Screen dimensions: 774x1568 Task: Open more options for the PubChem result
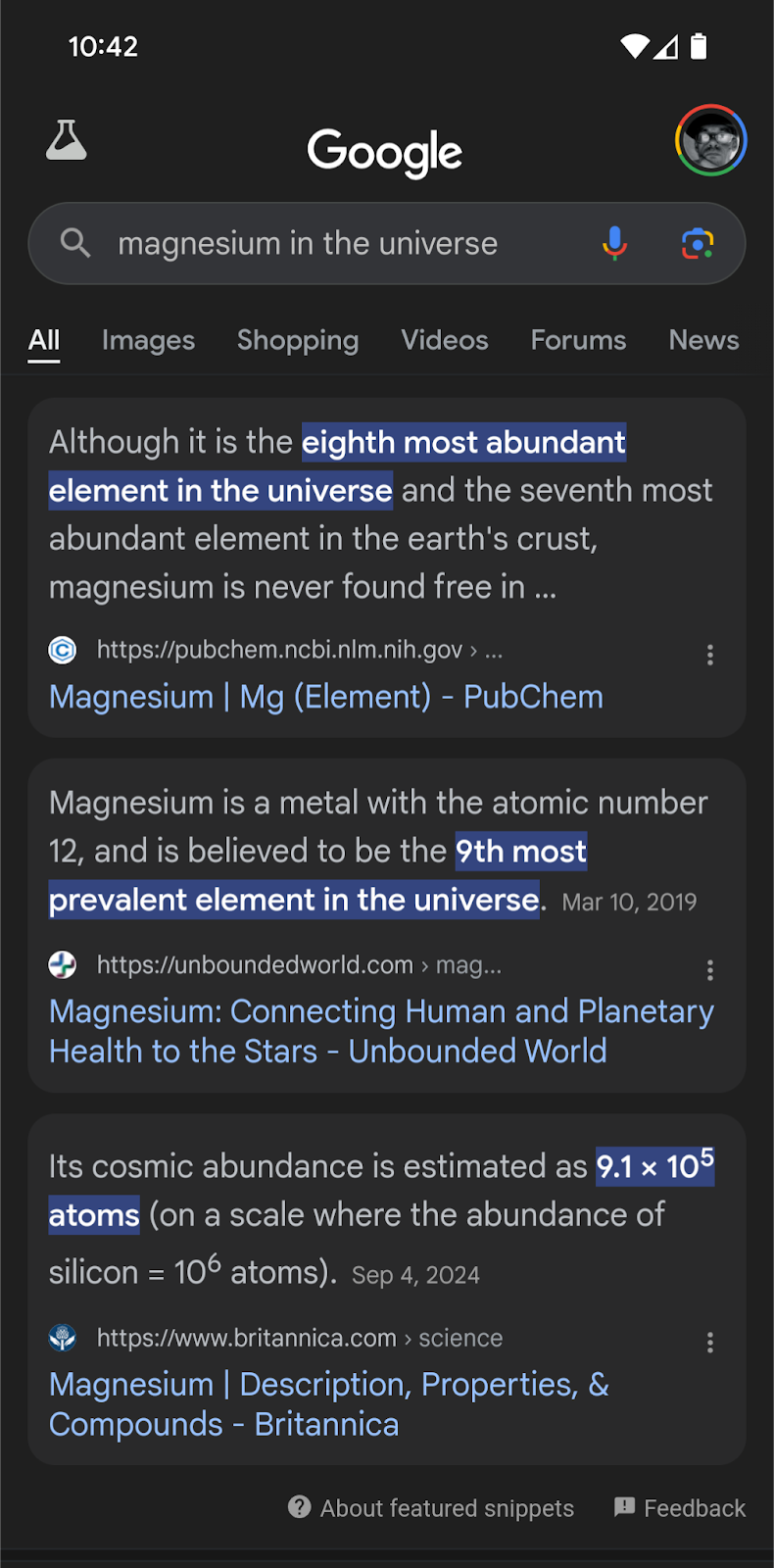pos(710,656)
